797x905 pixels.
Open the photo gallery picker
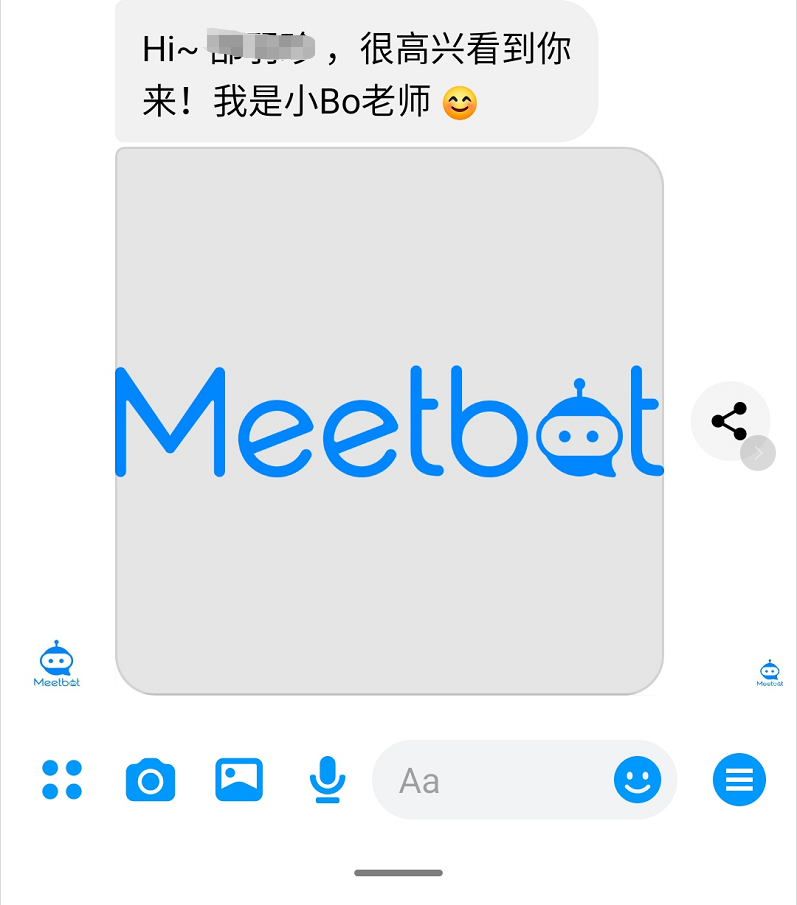tap(239, 780)
